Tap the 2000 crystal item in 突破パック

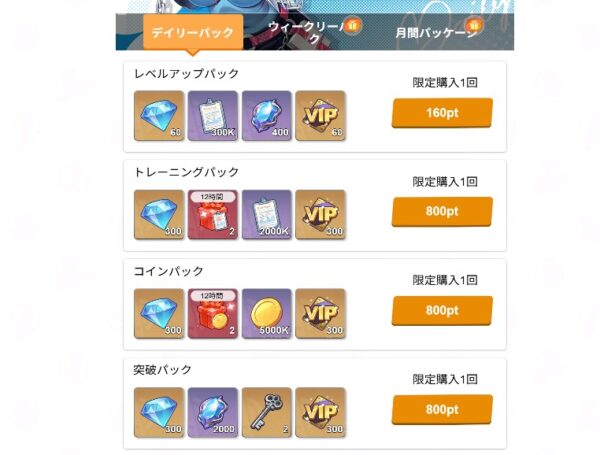point(212,411)
